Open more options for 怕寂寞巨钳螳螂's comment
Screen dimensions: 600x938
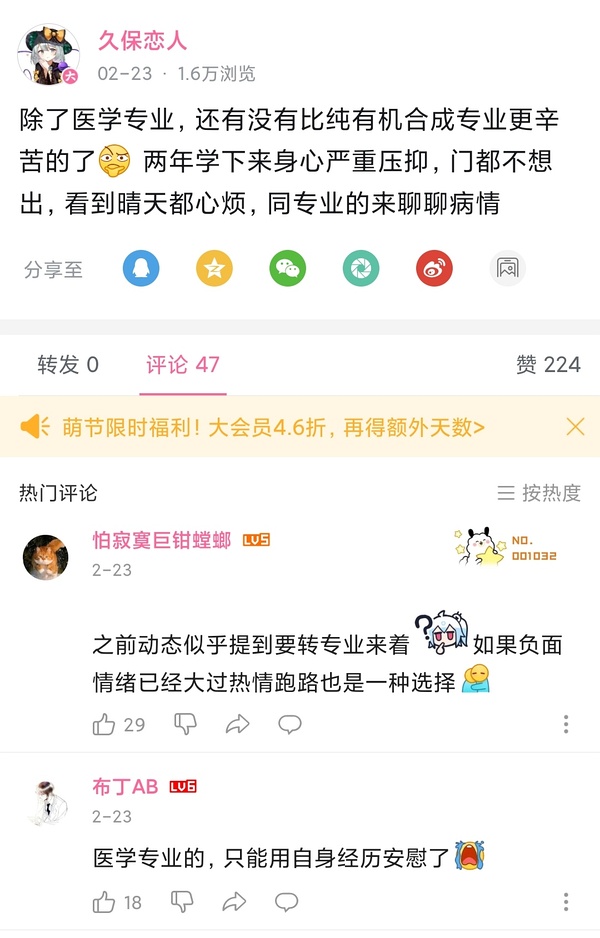566,724
